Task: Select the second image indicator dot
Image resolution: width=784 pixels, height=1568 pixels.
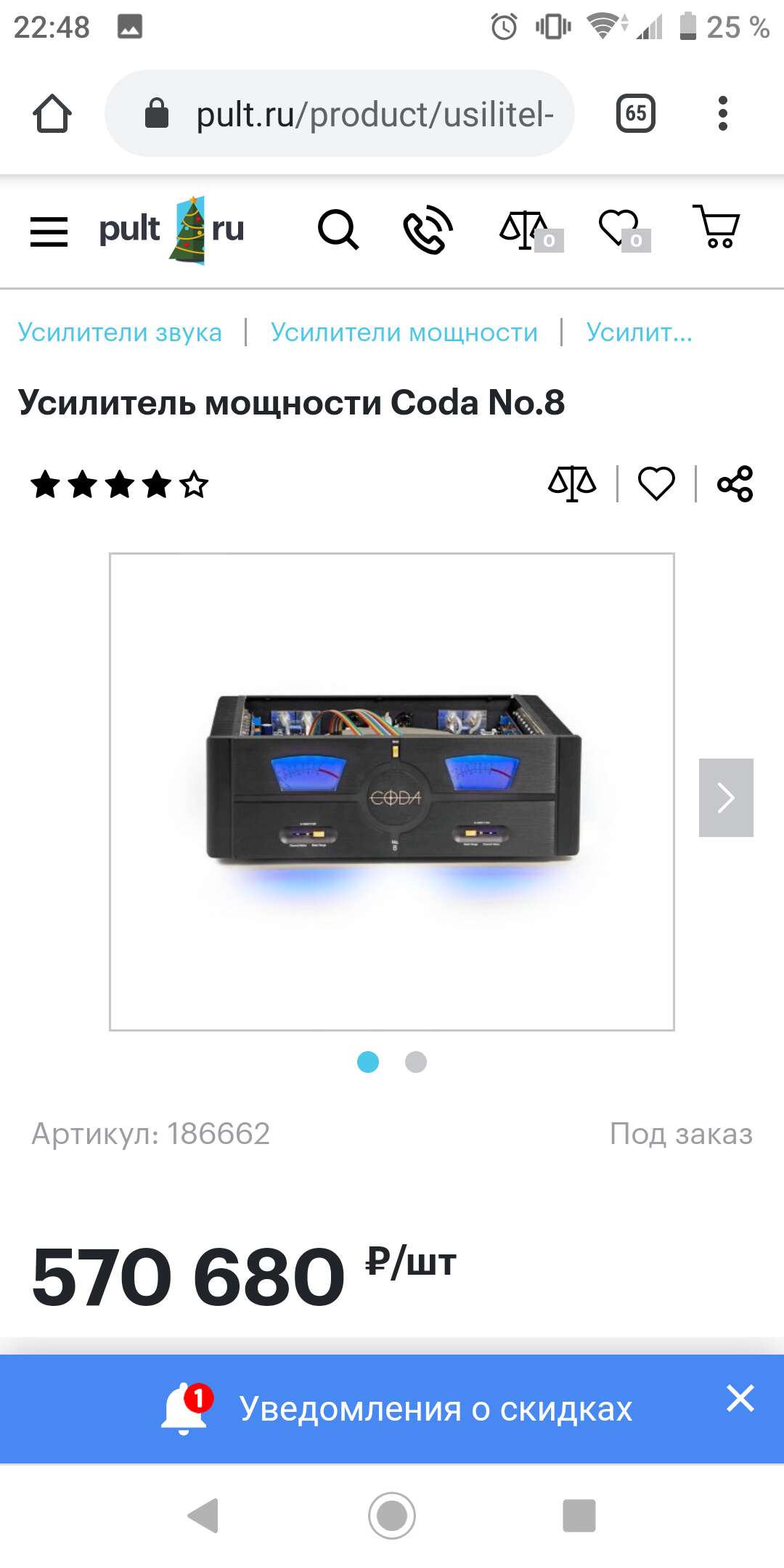Action: pos(416,1062)
